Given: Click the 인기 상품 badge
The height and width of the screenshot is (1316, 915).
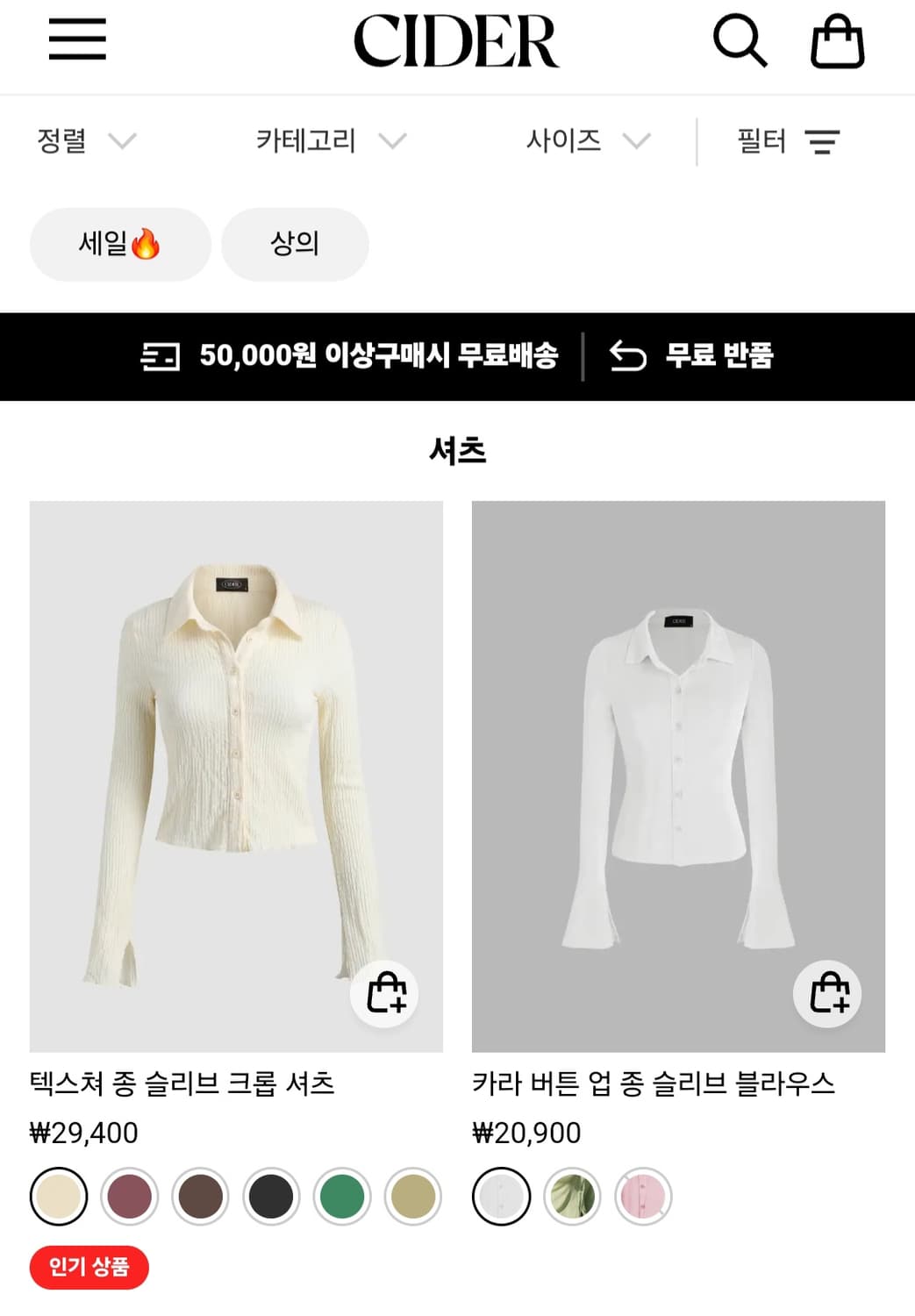Looking at the screenshot, I should [x=87, y=1267].
